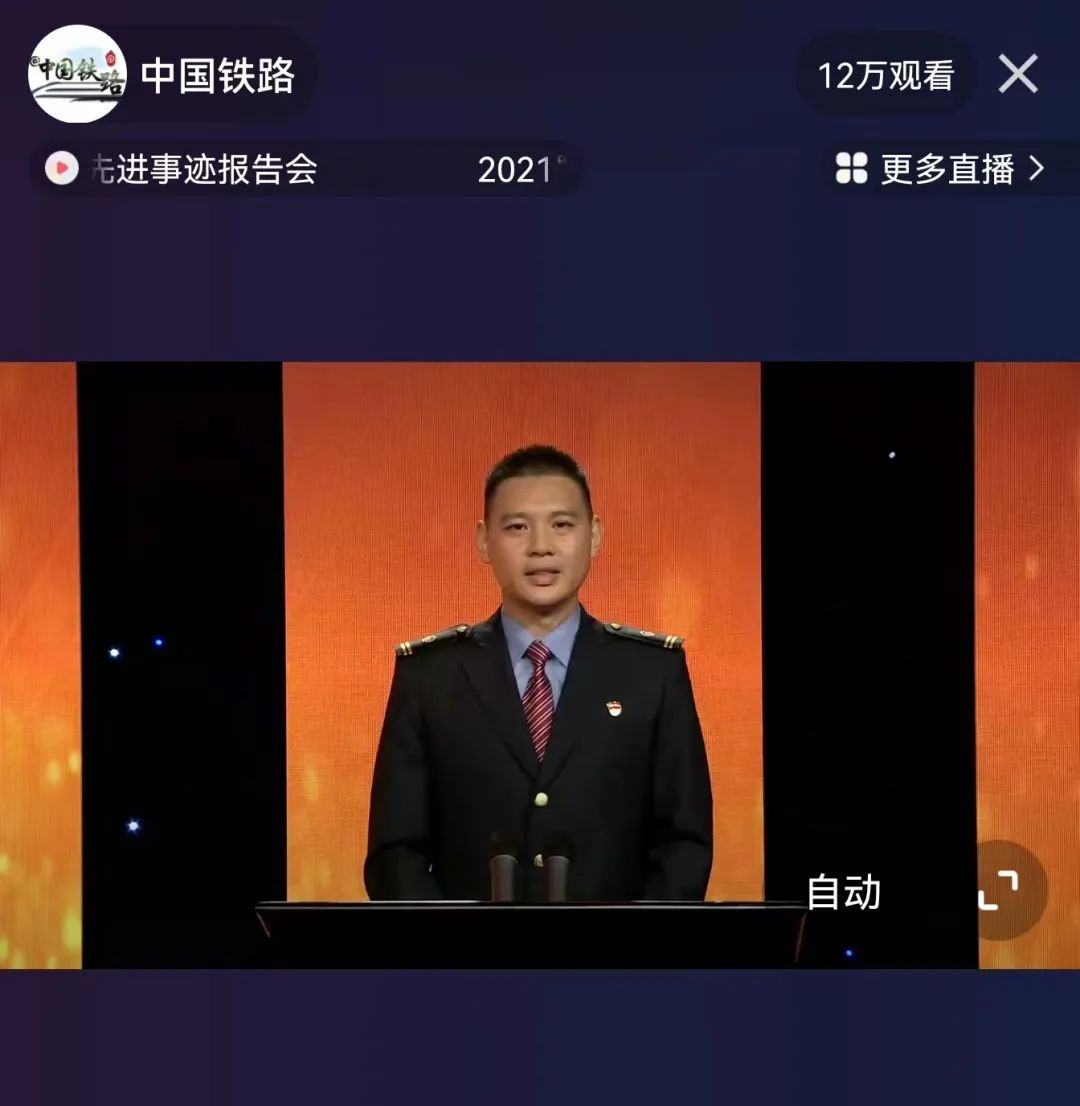Click the 更多直播 link

[945, 170]
